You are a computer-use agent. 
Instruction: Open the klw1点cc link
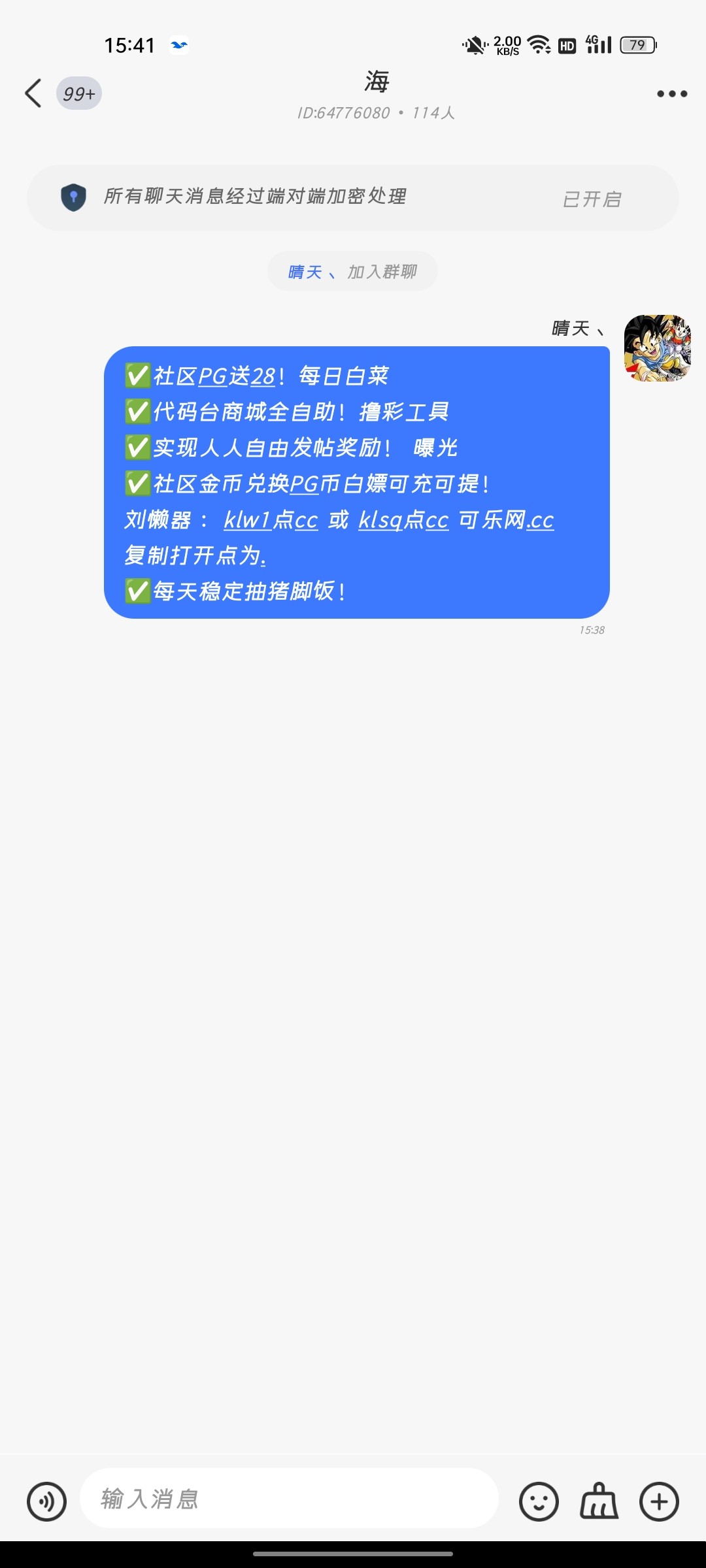tap(271, 521)
